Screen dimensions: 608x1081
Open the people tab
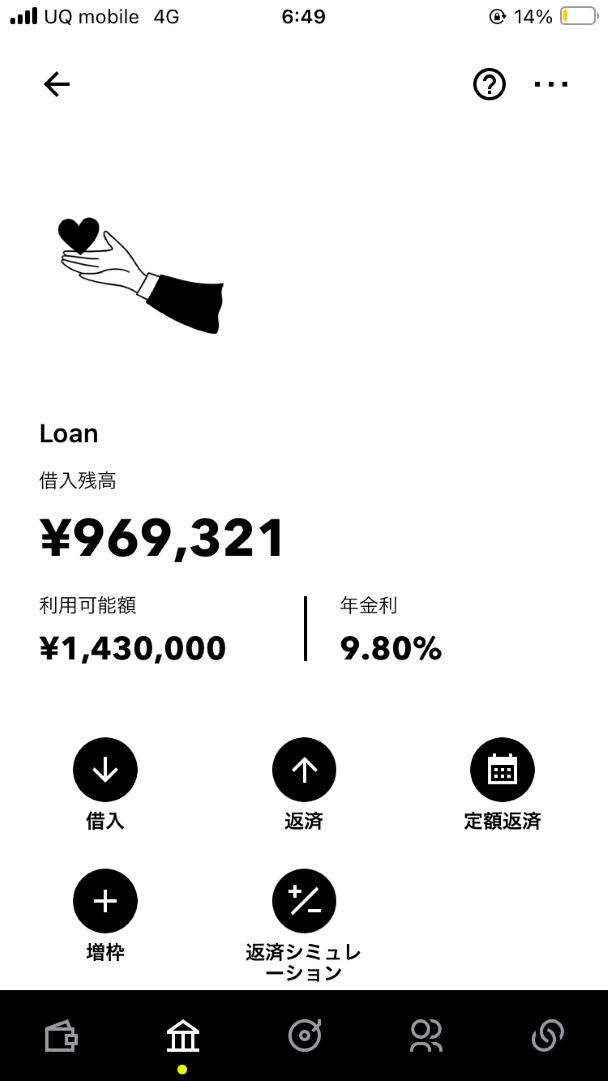tap(426, 1036)
